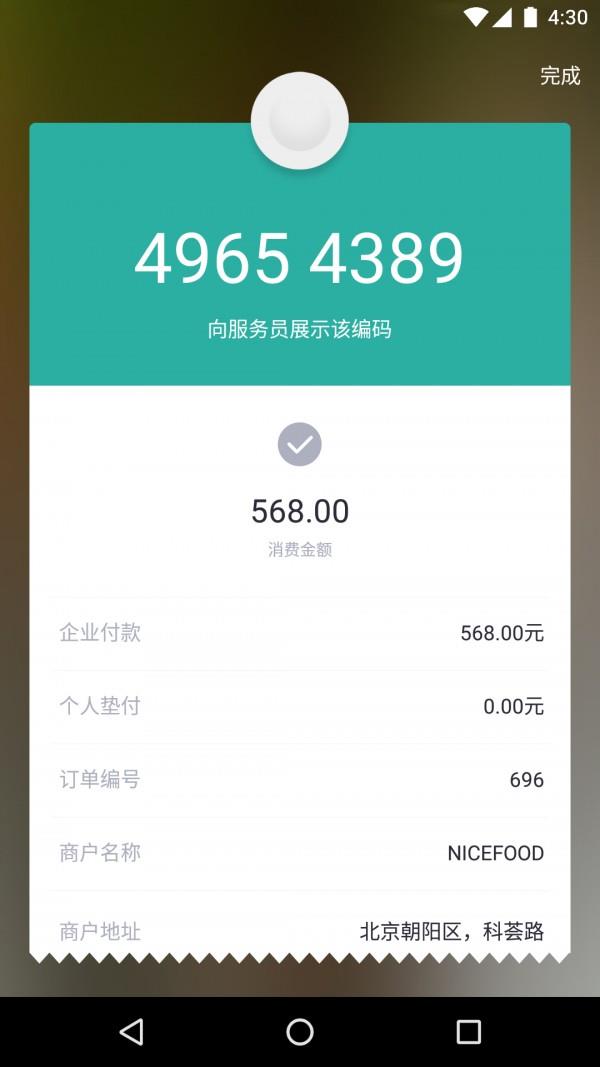Tap 完成 to finish

[x=559, y=76]
